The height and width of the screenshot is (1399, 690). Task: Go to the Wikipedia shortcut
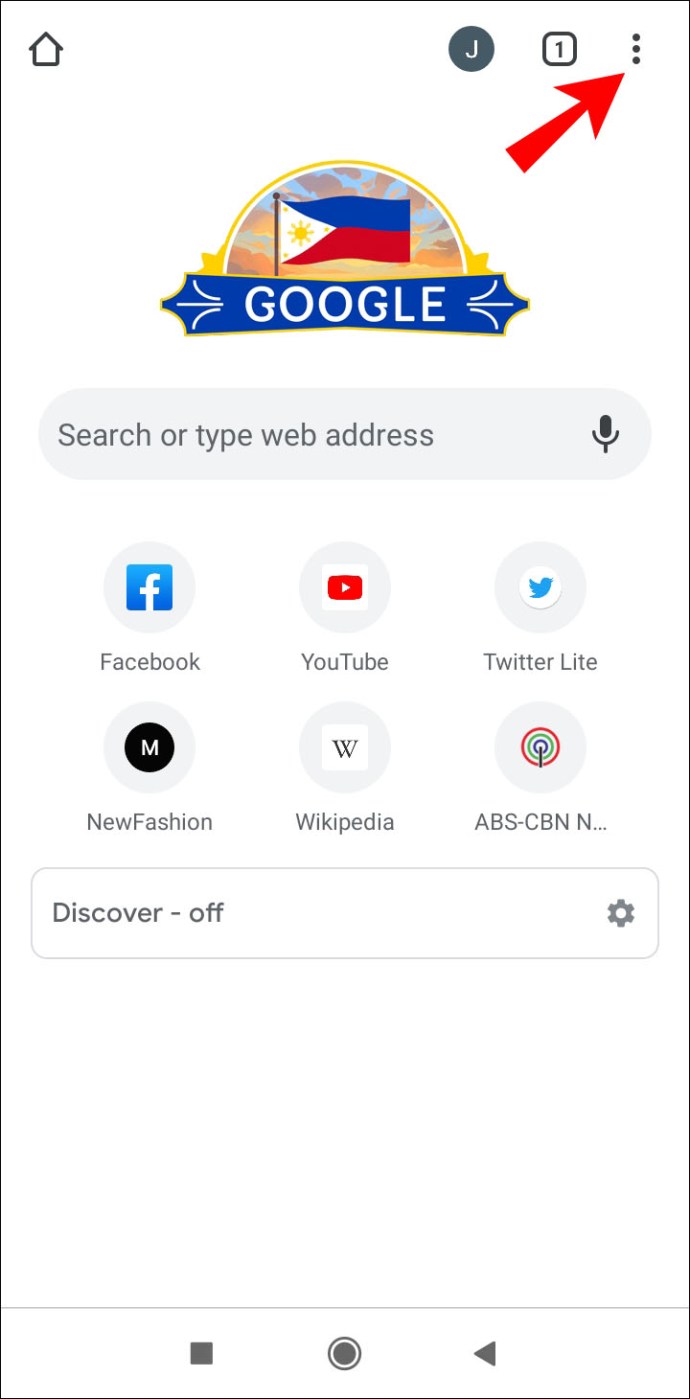pyautogui.click(x=345, y=747)
